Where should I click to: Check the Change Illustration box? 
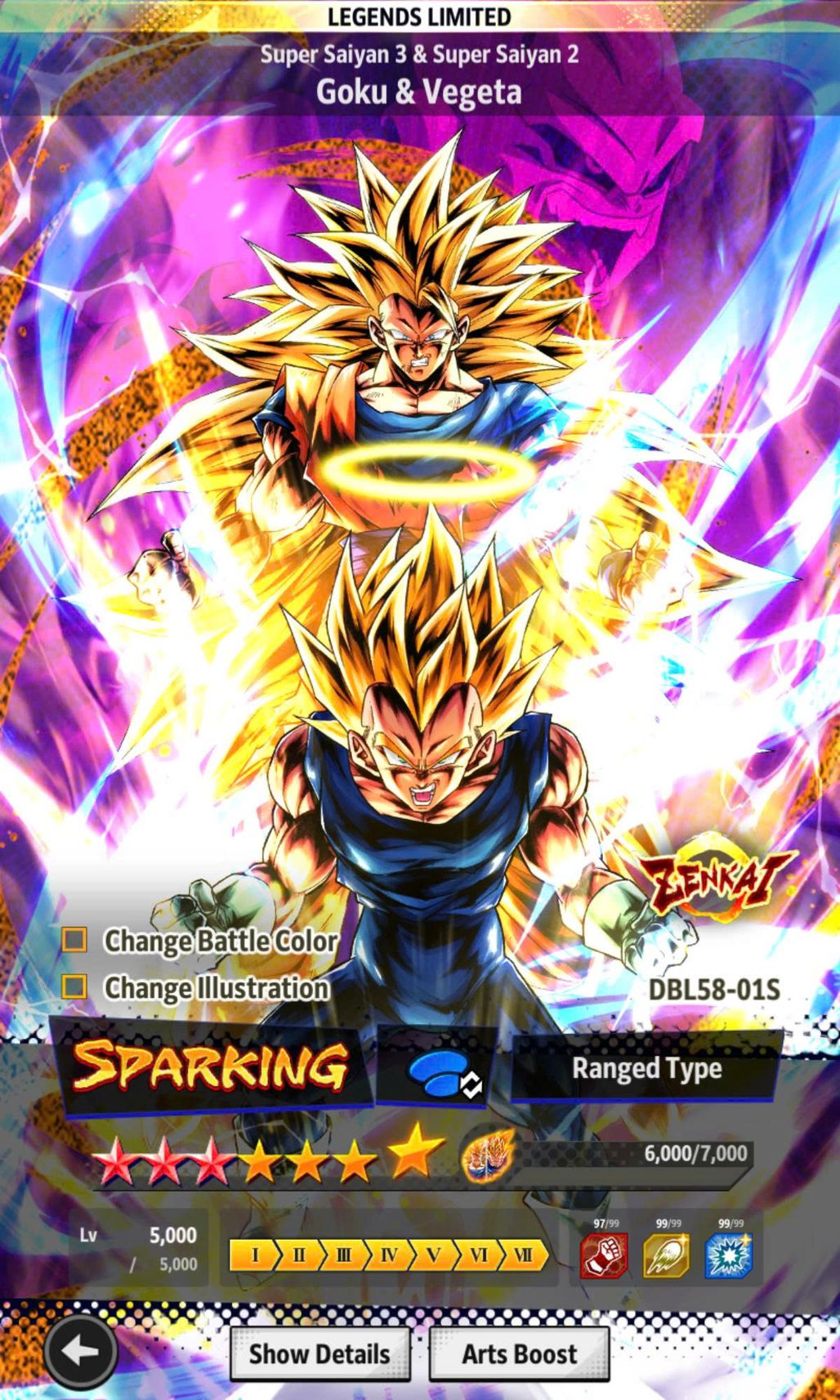pyautogui.click(x=75, y=987)
